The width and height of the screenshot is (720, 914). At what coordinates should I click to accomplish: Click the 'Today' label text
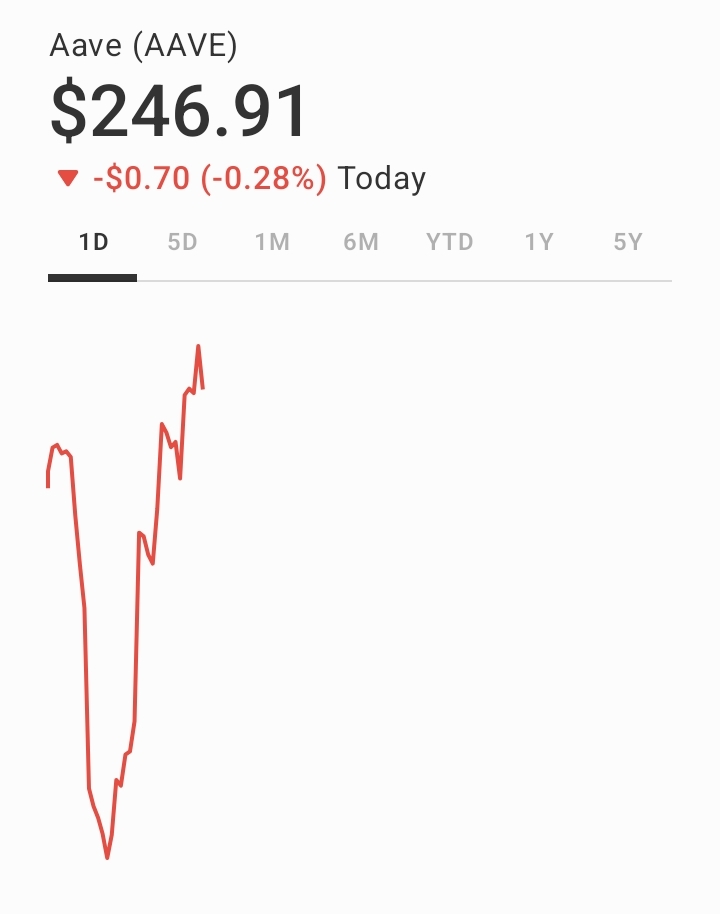coord(382,176)
